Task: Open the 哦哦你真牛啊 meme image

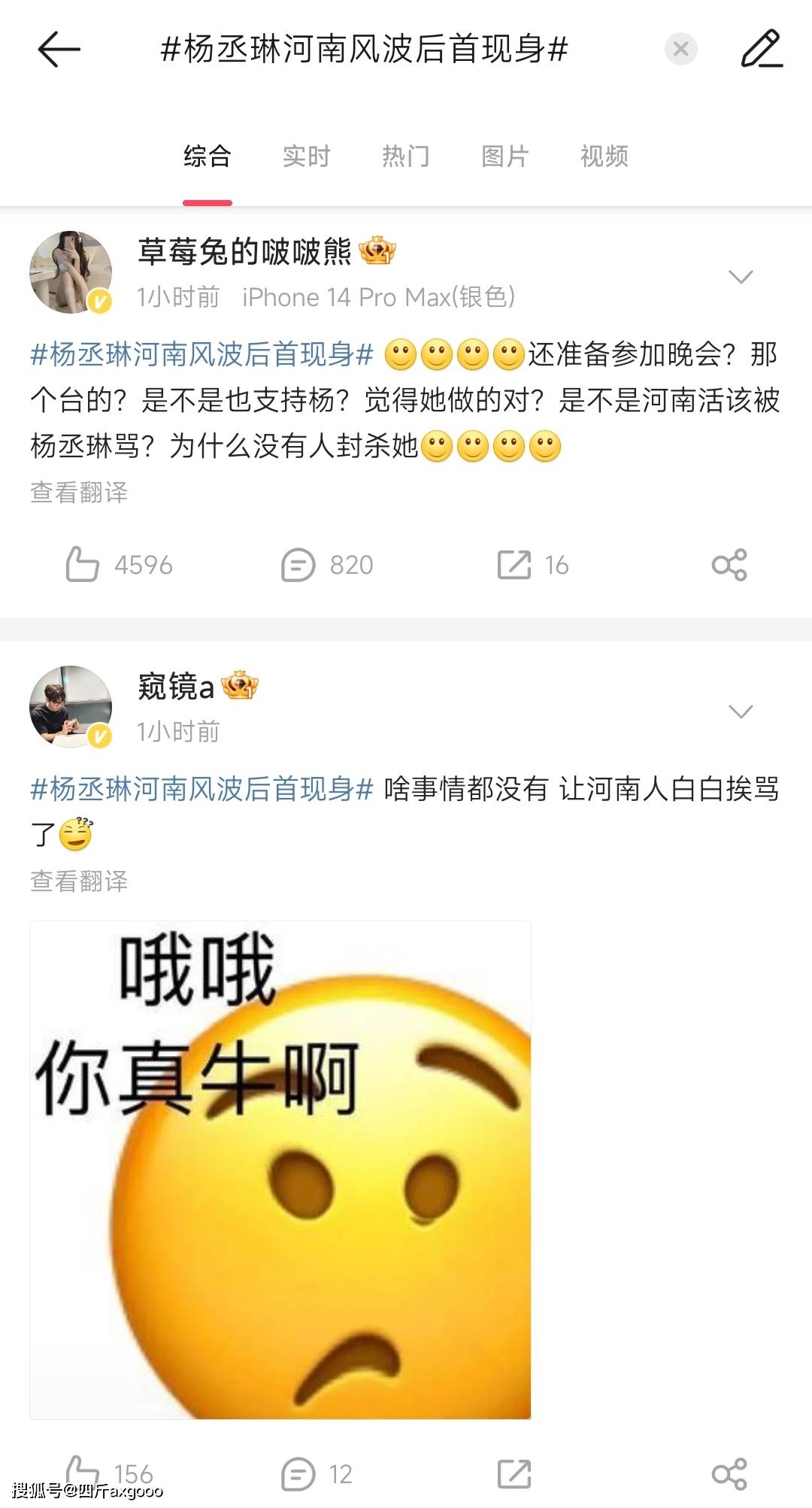Action: [280, 1170]
